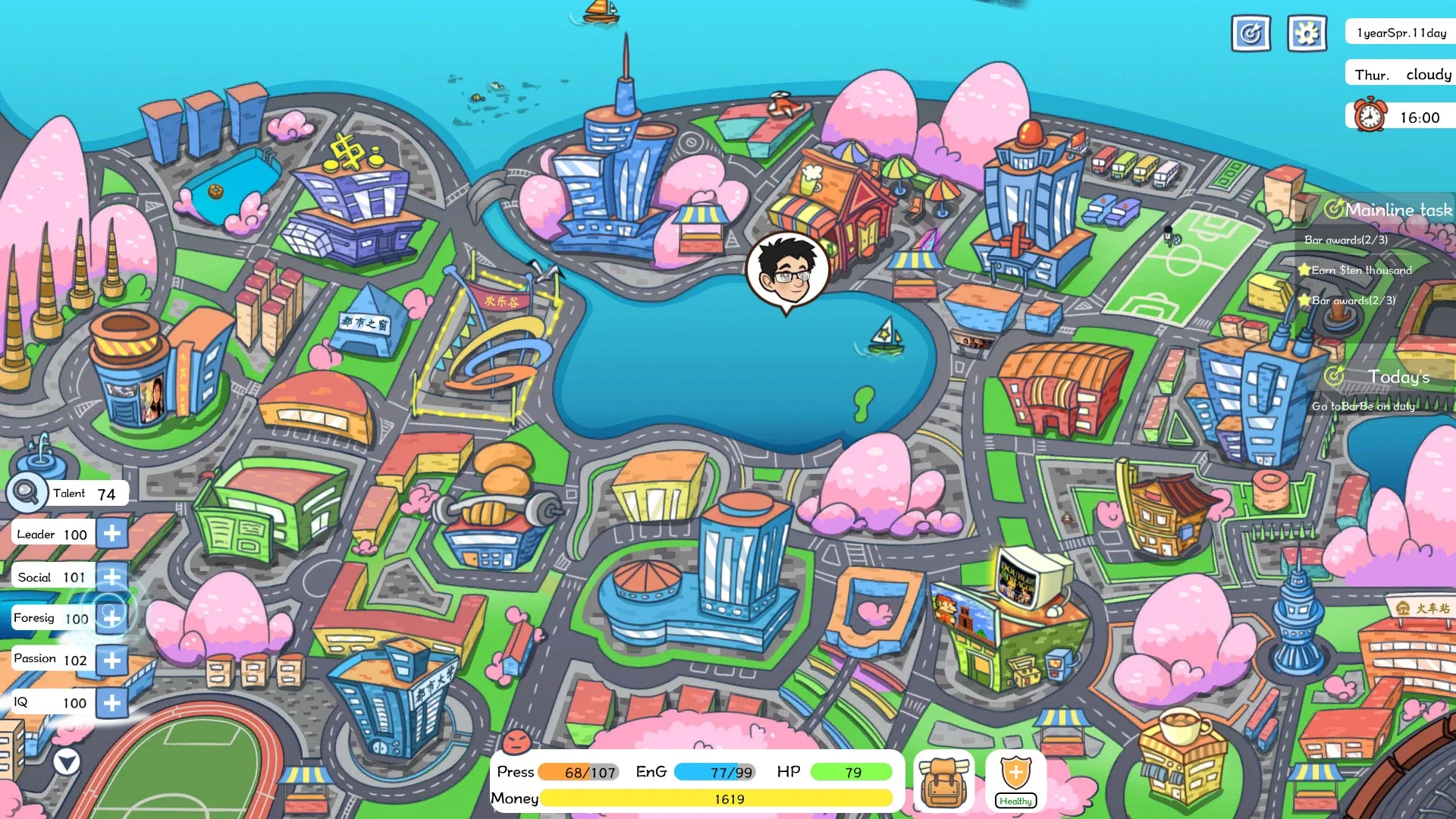Collapse the stats panel arrow
Image resolution: width=1456 pixels, height=819 pixels.
point(67,761)
